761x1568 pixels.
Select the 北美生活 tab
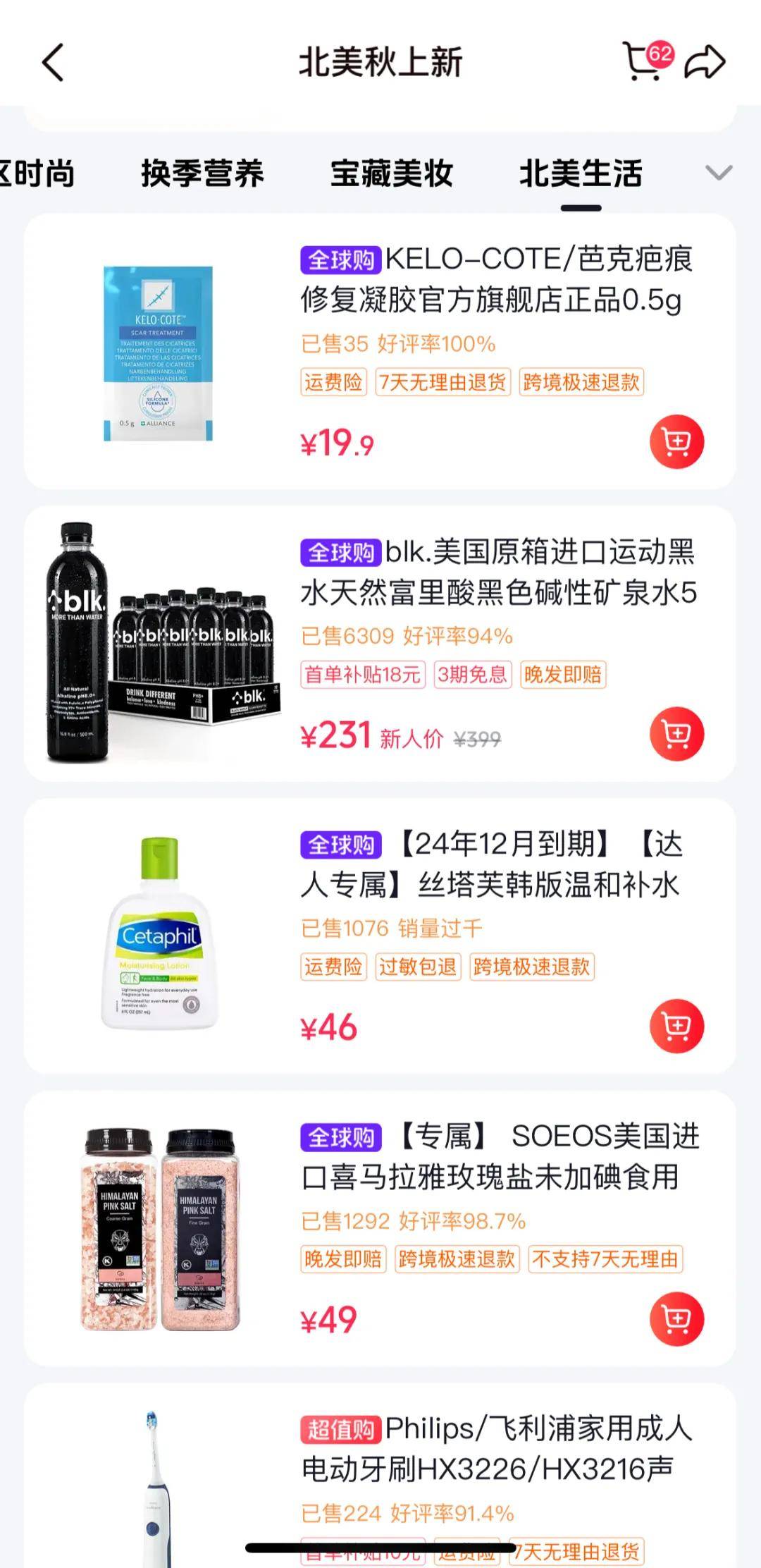(581, 173)
